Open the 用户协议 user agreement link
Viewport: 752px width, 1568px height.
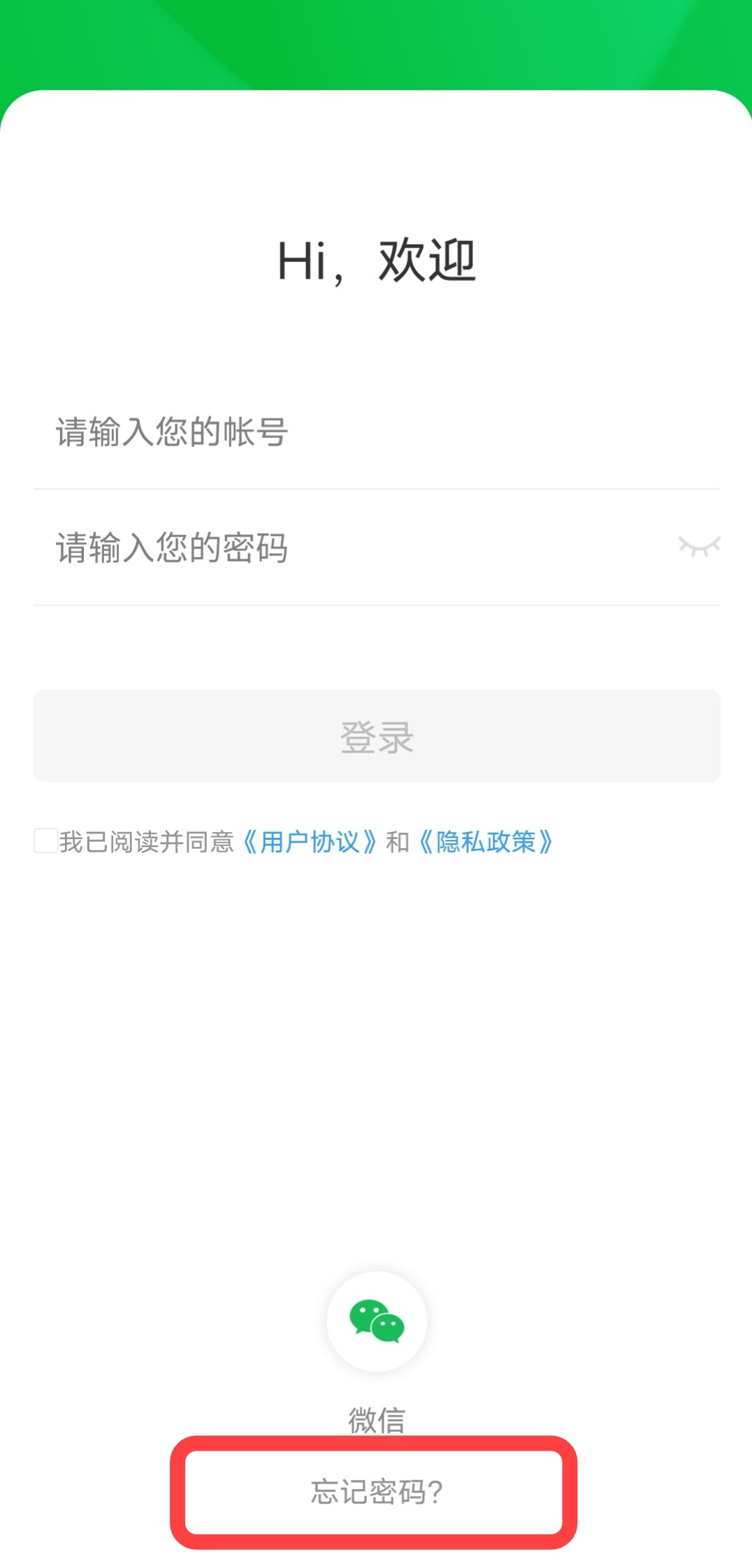[310, 842]
